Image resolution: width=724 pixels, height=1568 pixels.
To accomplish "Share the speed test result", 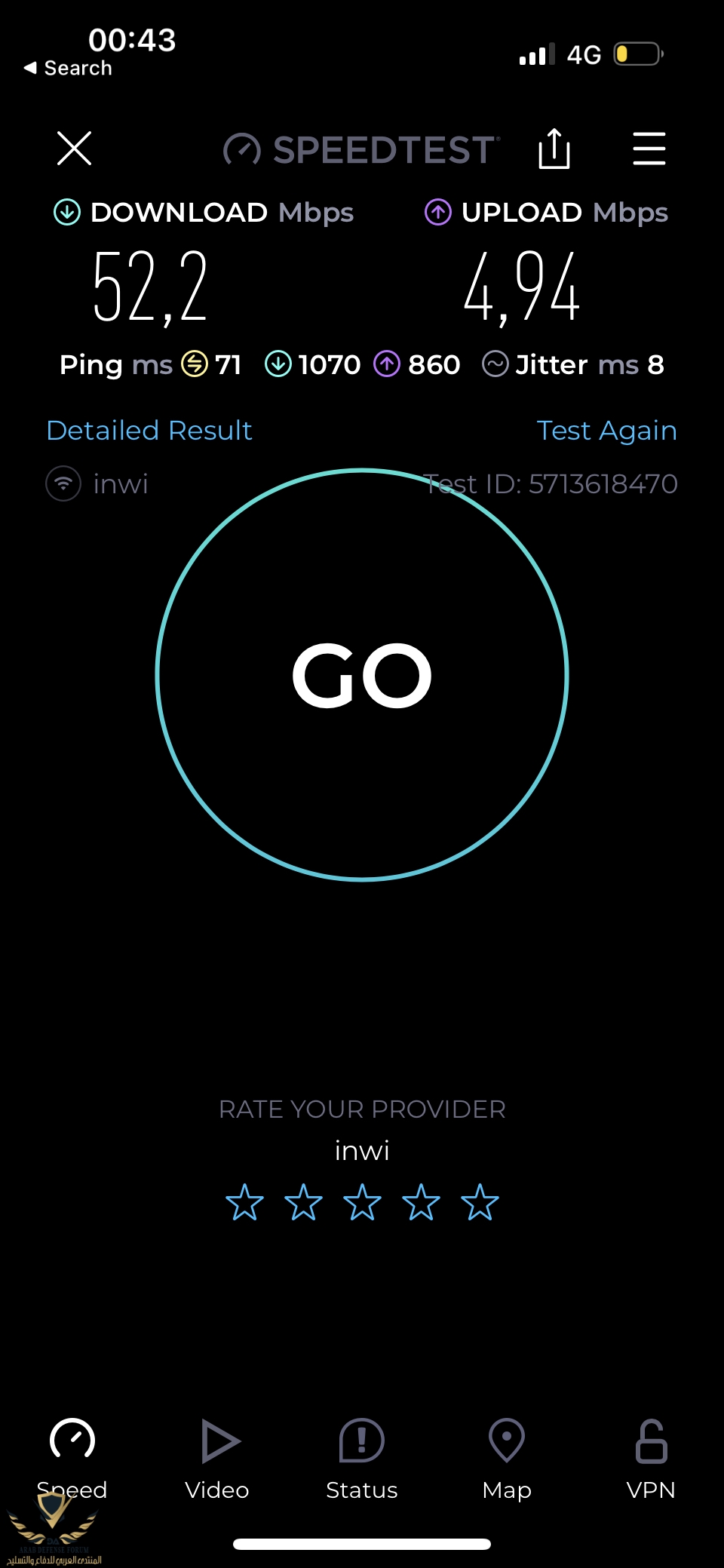I will click(554, 149).
